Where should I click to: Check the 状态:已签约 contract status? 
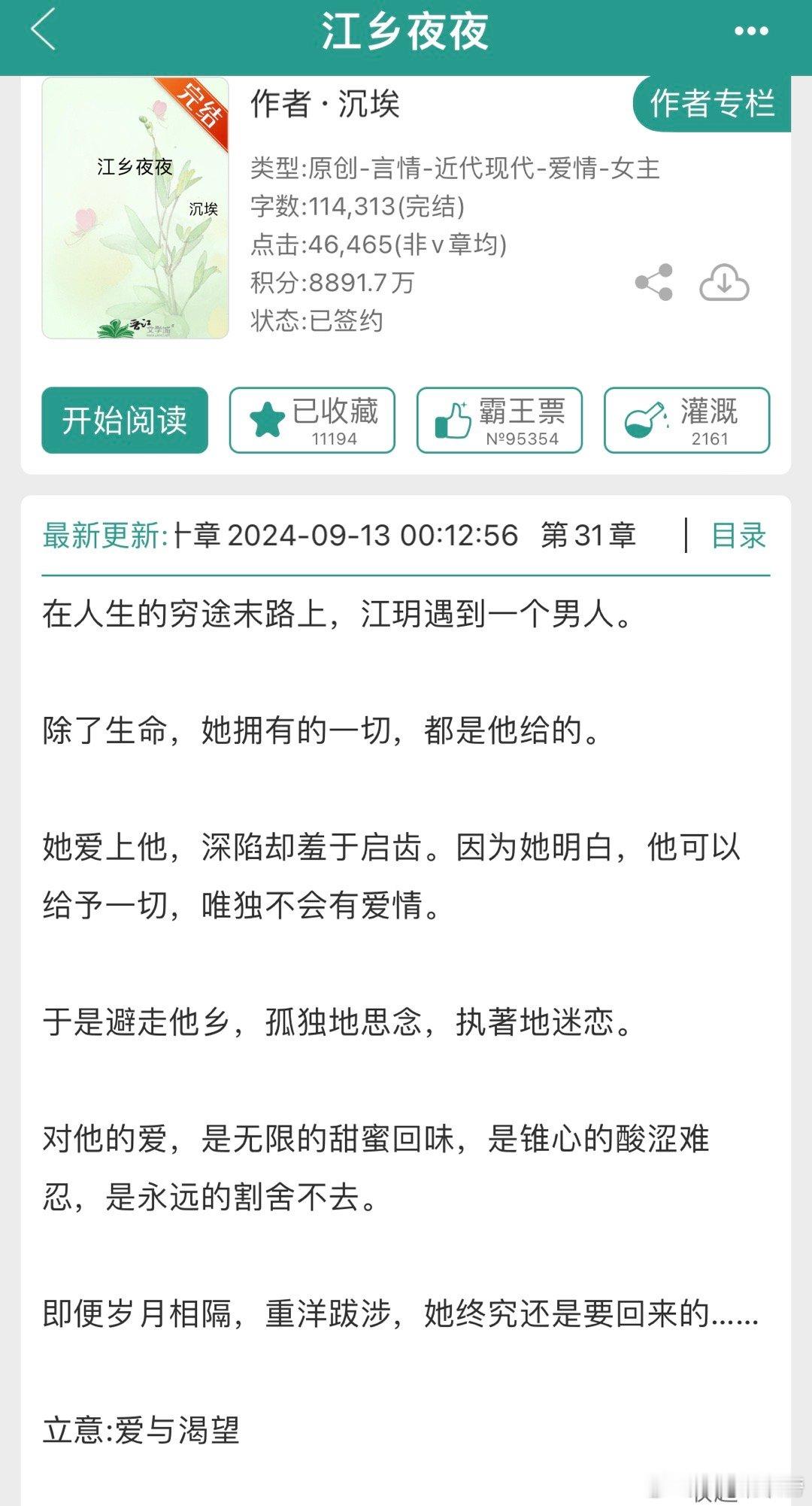[317, 321]
